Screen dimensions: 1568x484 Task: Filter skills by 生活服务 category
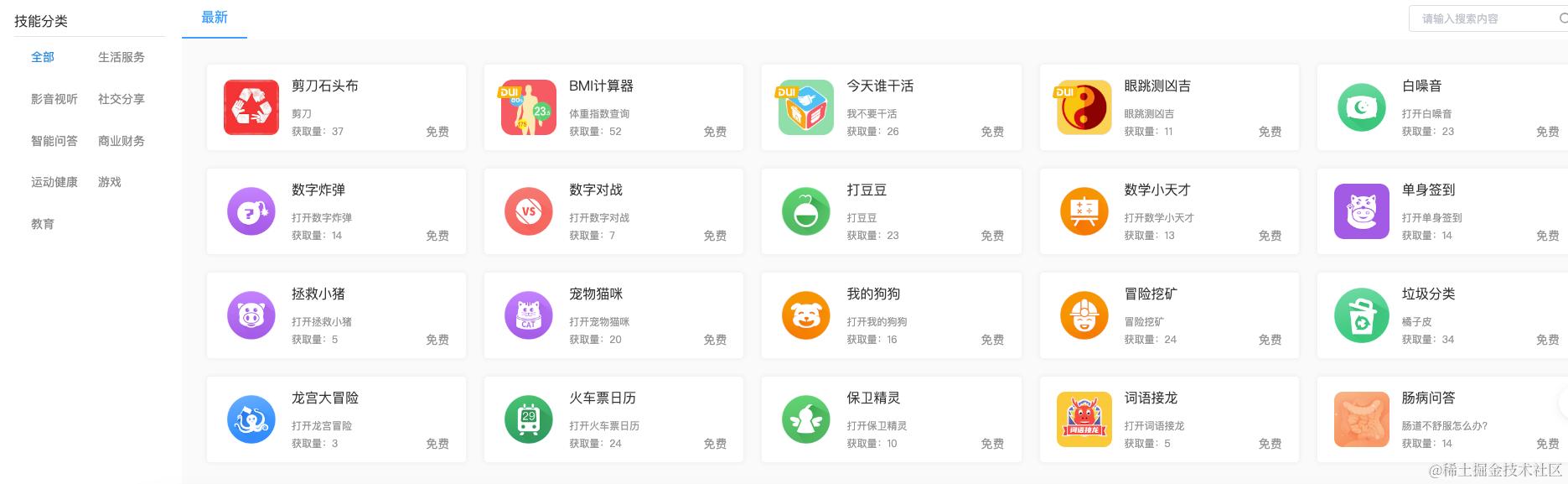[122, 57]
